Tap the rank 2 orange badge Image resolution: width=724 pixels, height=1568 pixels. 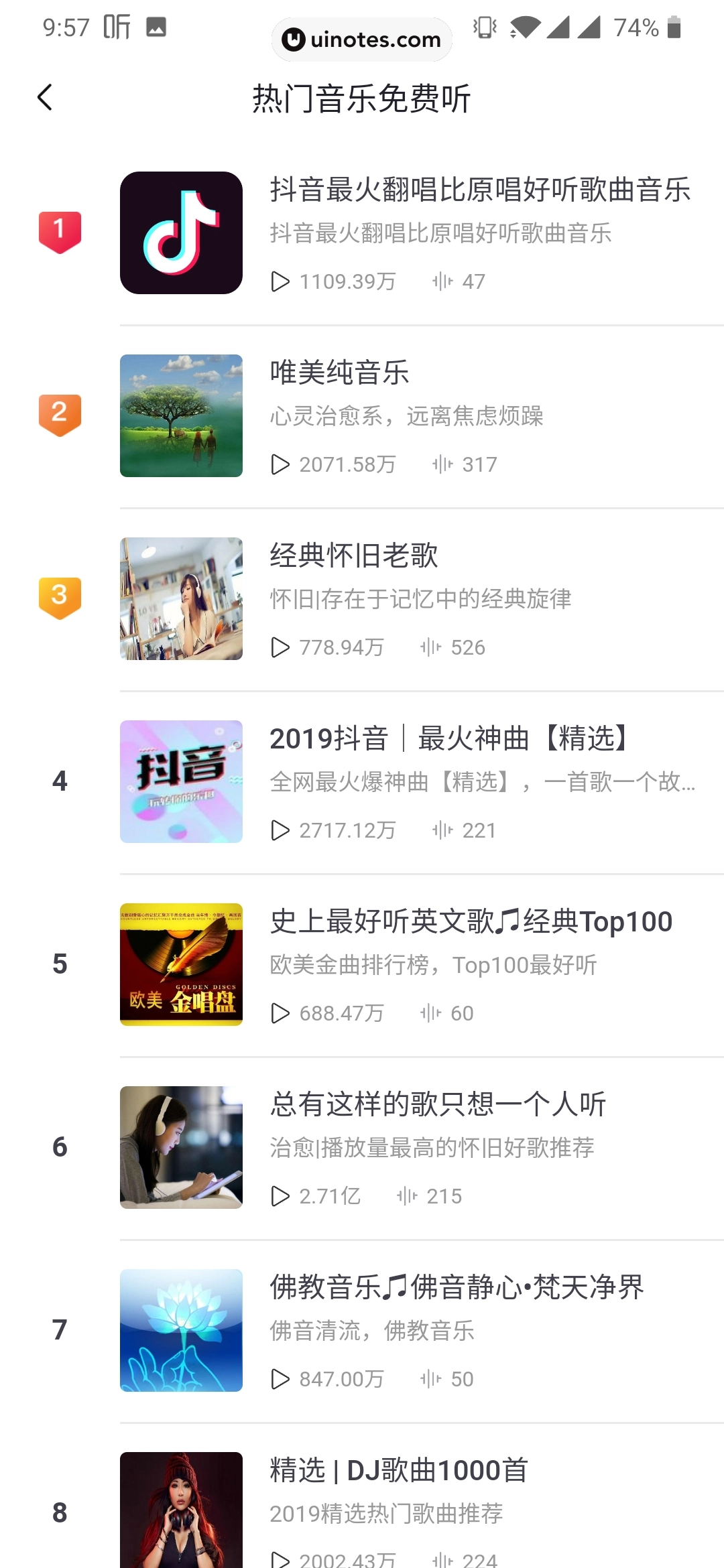tap(60, 414)
